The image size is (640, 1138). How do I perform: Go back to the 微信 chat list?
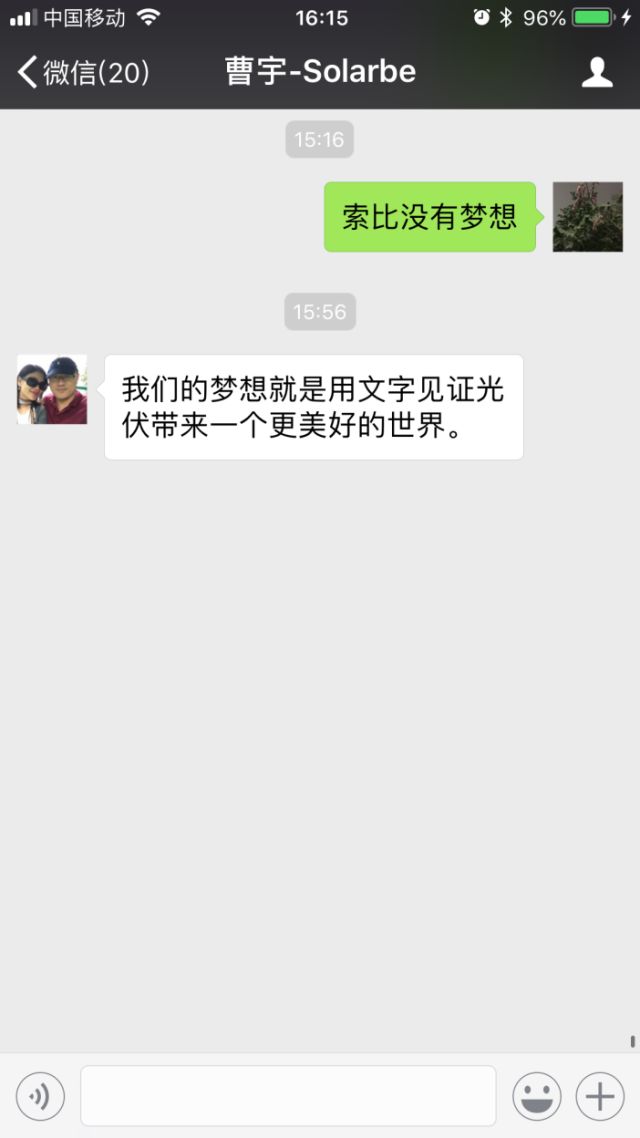82,72
